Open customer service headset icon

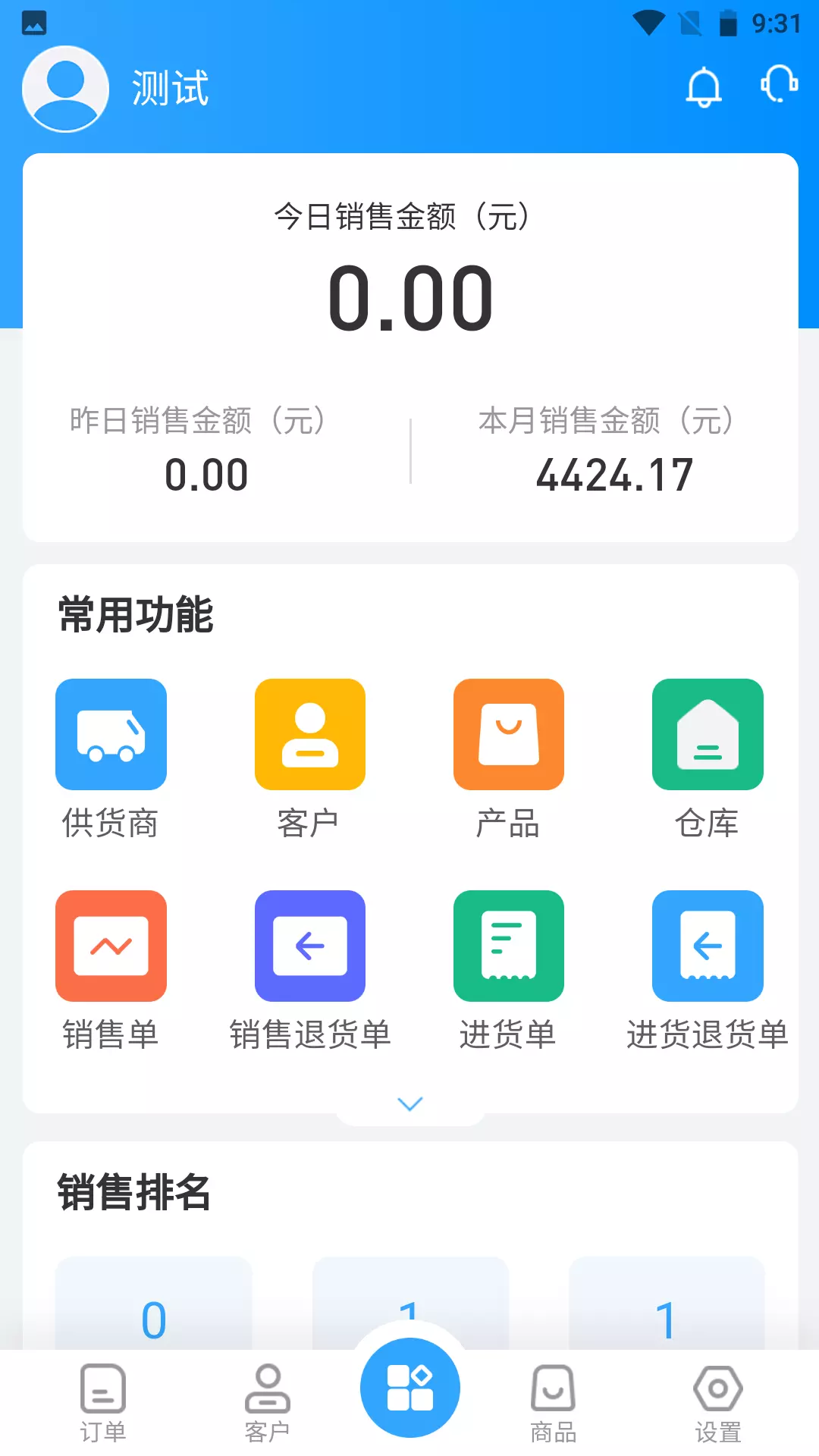(x=780, y=83)
